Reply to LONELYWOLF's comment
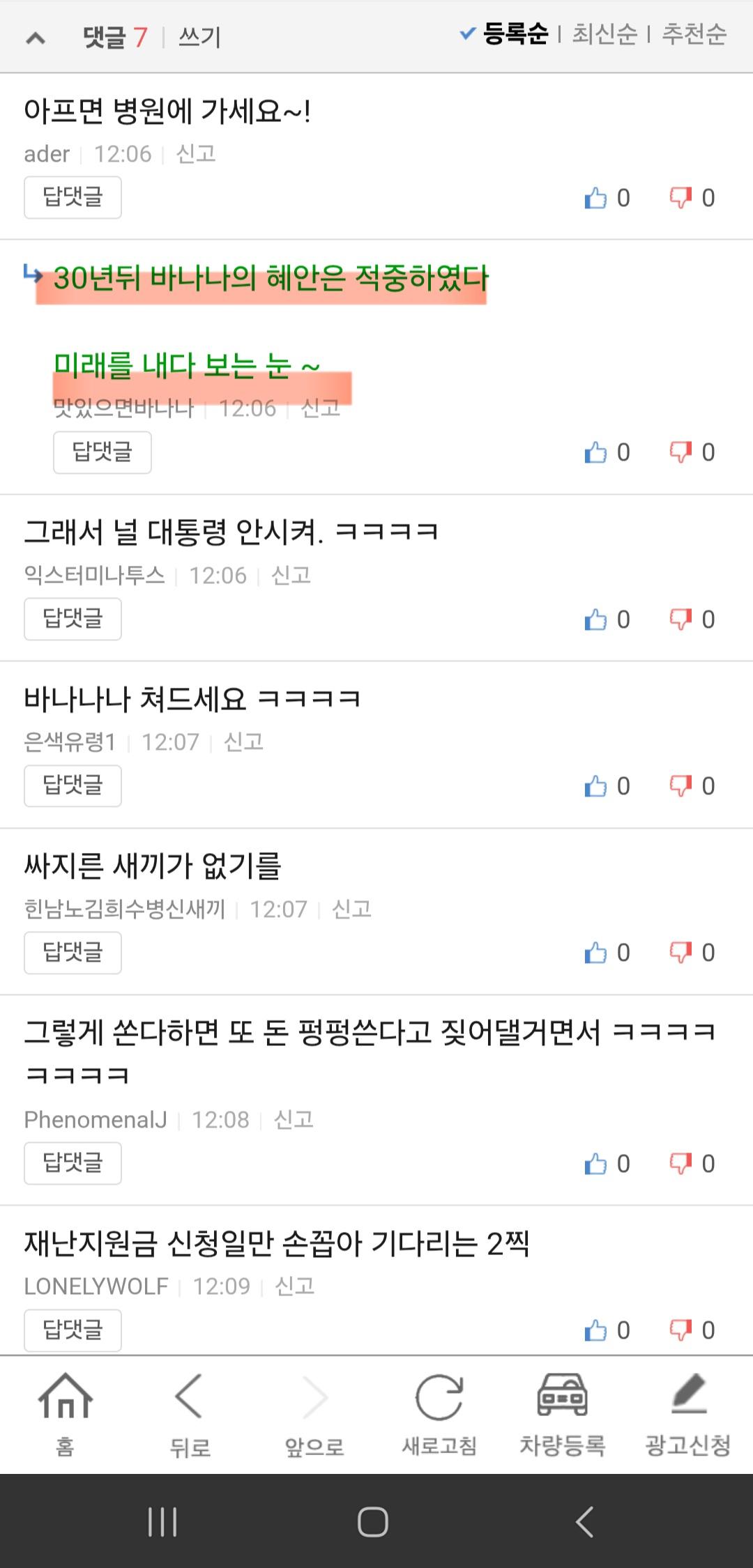This screenshot has width=753, height=1568. 73,1330
